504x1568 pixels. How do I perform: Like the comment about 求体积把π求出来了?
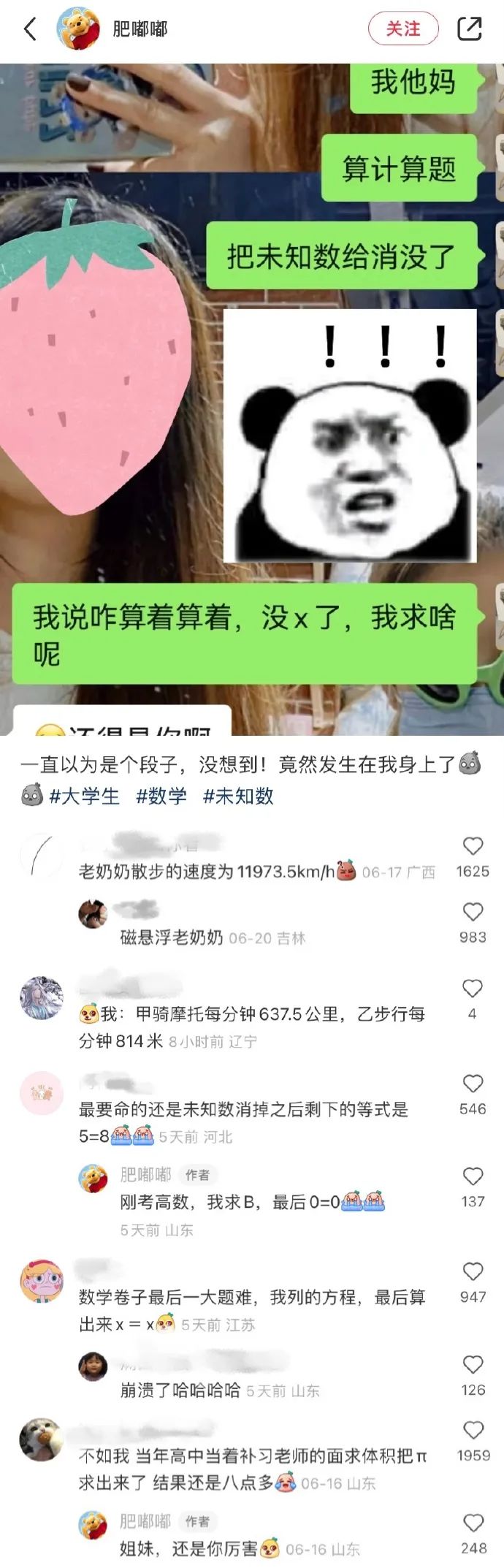[473, 1431]
